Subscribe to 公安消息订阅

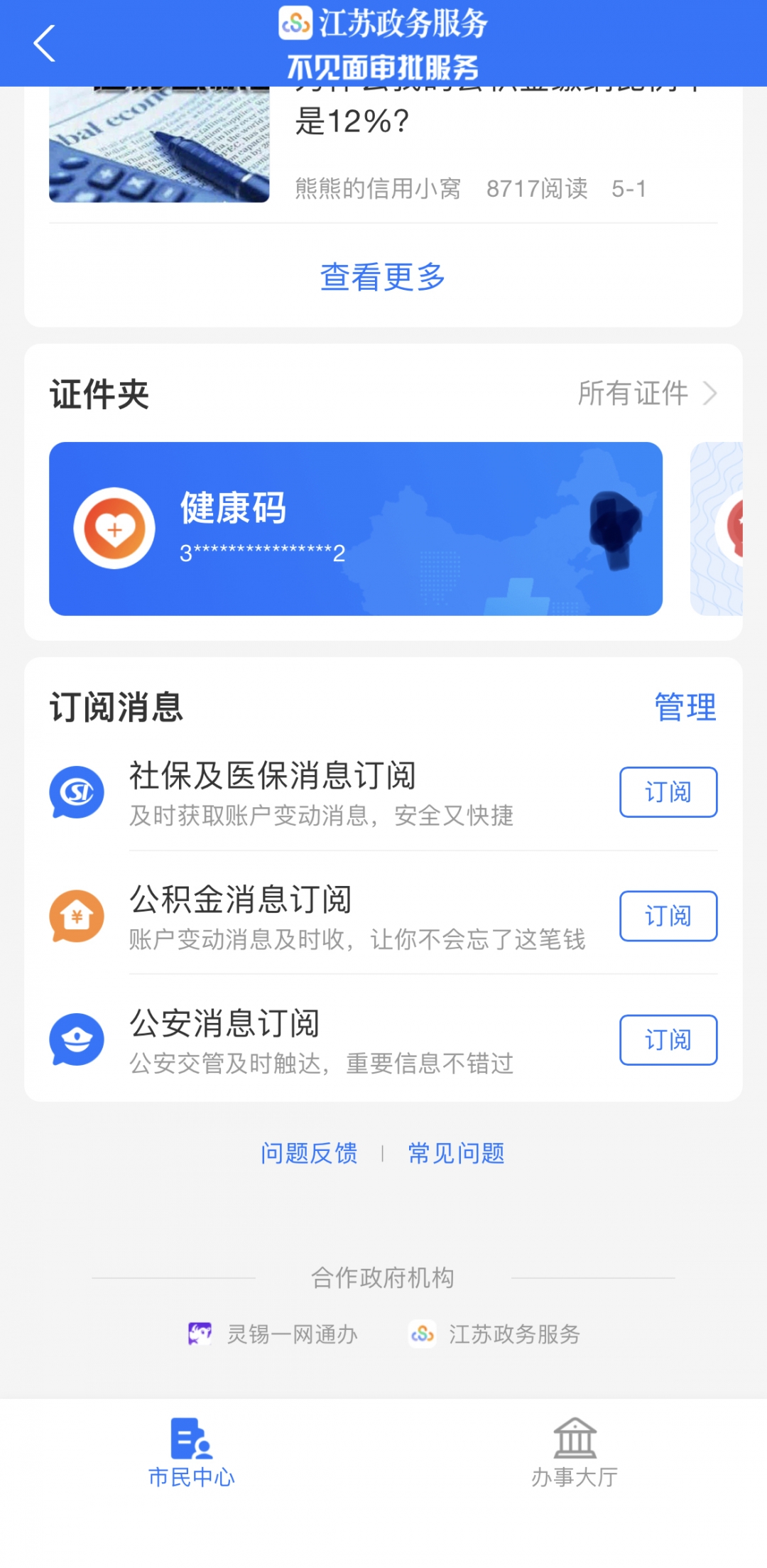[x=668, y=1040]
